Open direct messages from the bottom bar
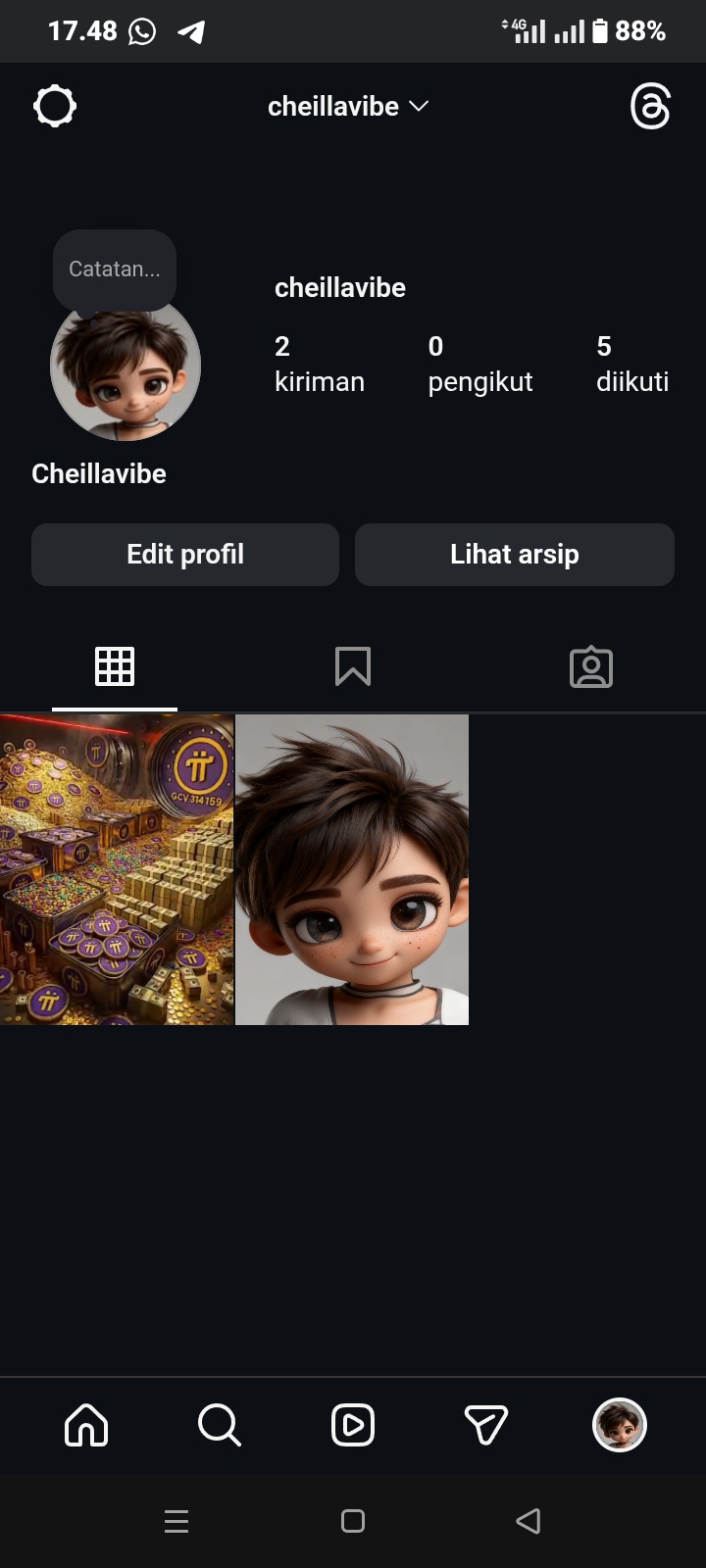Image resolution: width=706 pixels, height=1568 pixels. coord(485,1425)
